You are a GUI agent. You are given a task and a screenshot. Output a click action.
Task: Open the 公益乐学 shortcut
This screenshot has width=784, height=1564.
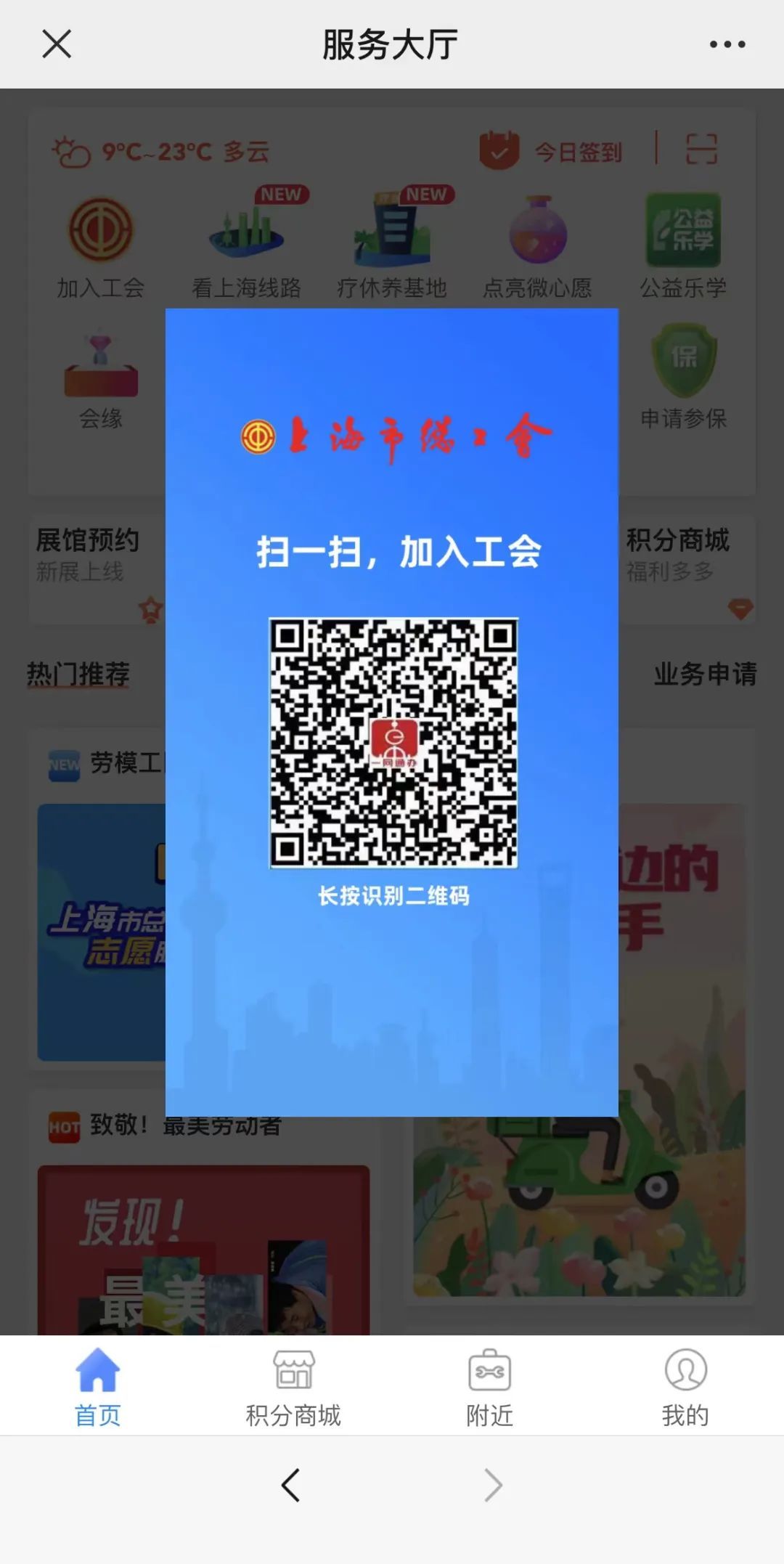(683, 248)
